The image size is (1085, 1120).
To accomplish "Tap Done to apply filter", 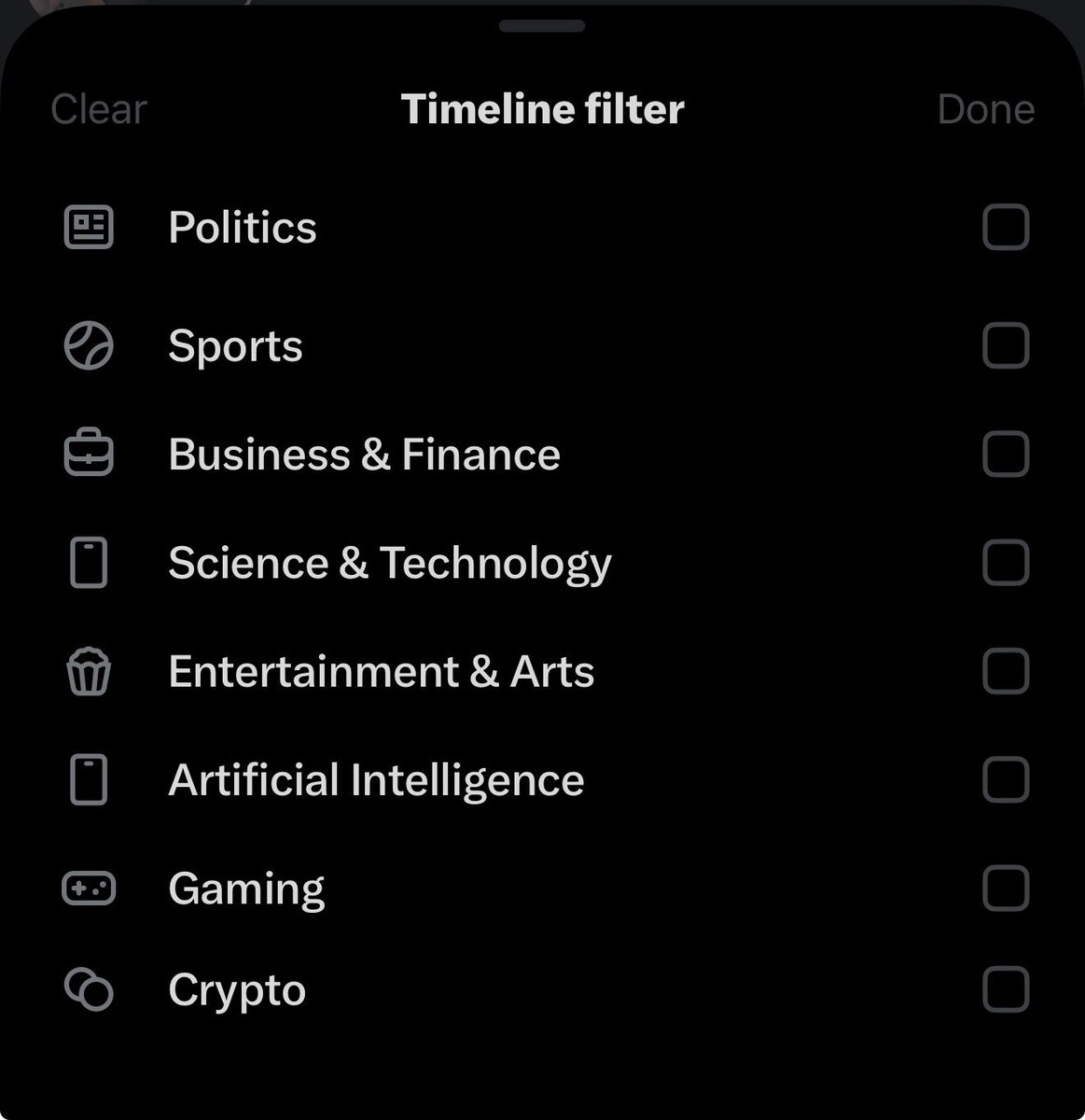I will [985, 109].
